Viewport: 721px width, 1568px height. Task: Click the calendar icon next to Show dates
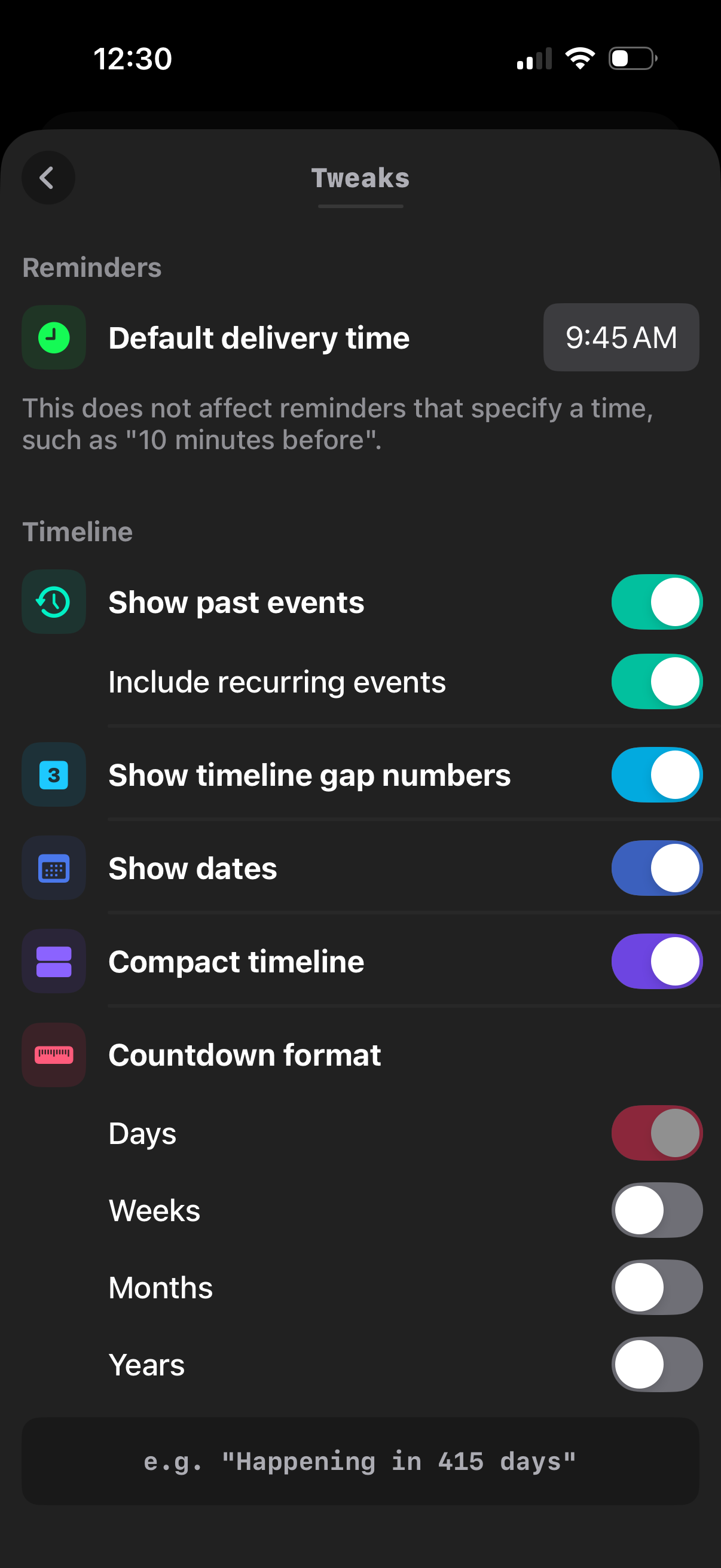tap(54, 868)
